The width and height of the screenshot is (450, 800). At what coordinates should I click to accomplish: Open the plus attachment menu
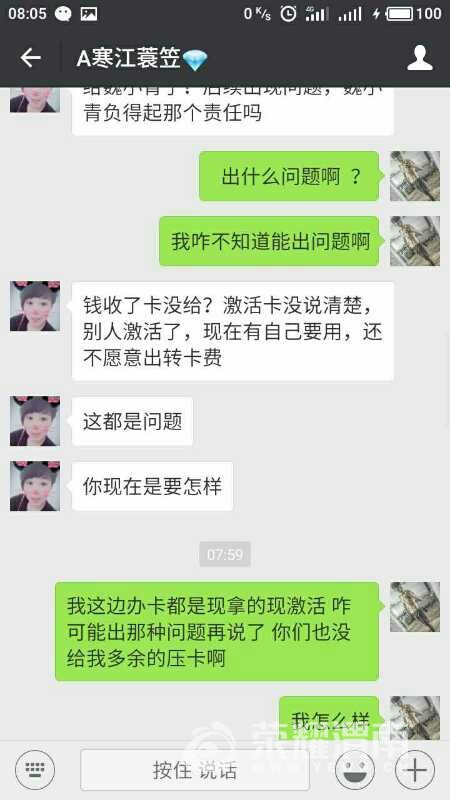pyautogui.click(x=415, y=769)
